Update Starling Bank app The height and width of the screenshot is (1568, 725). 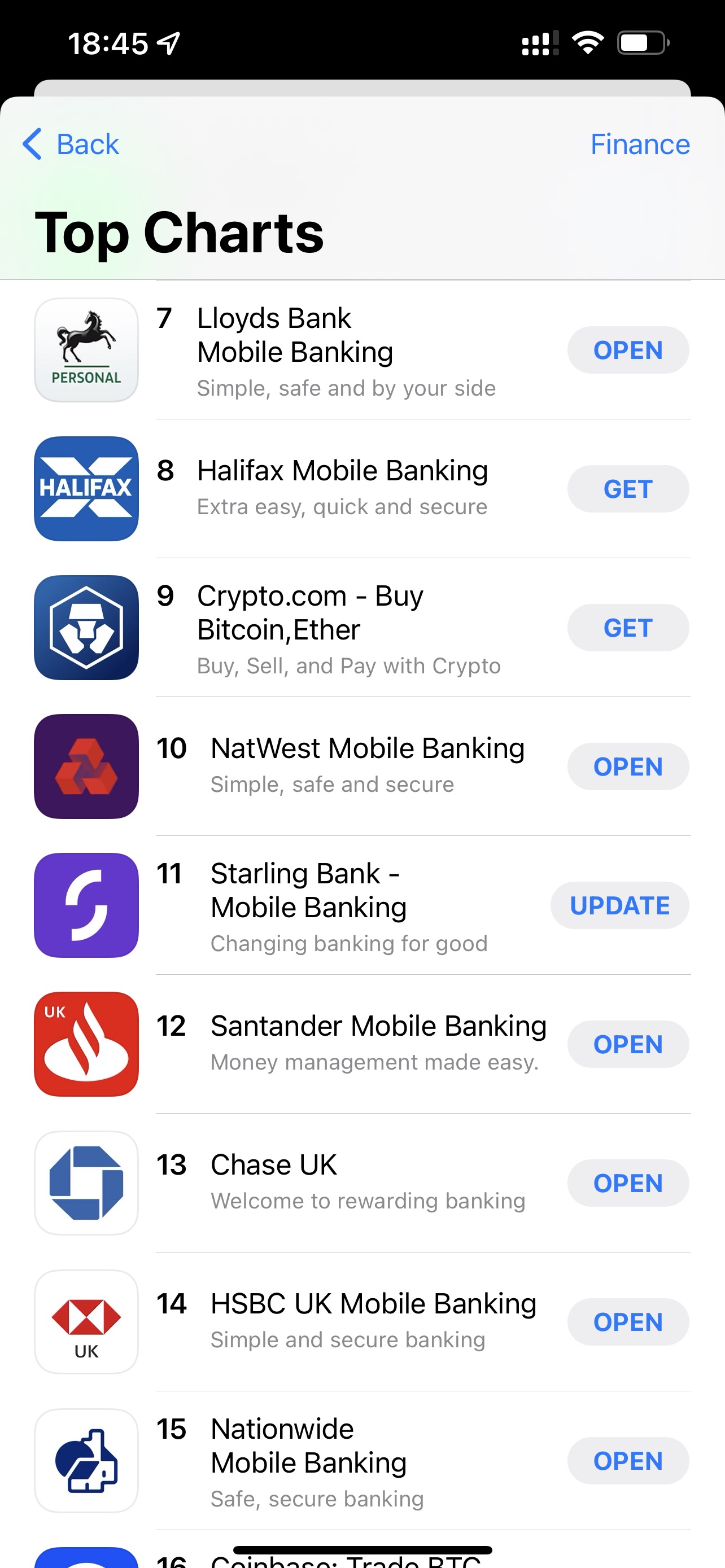pyautogui.click(x=619, y=905)
